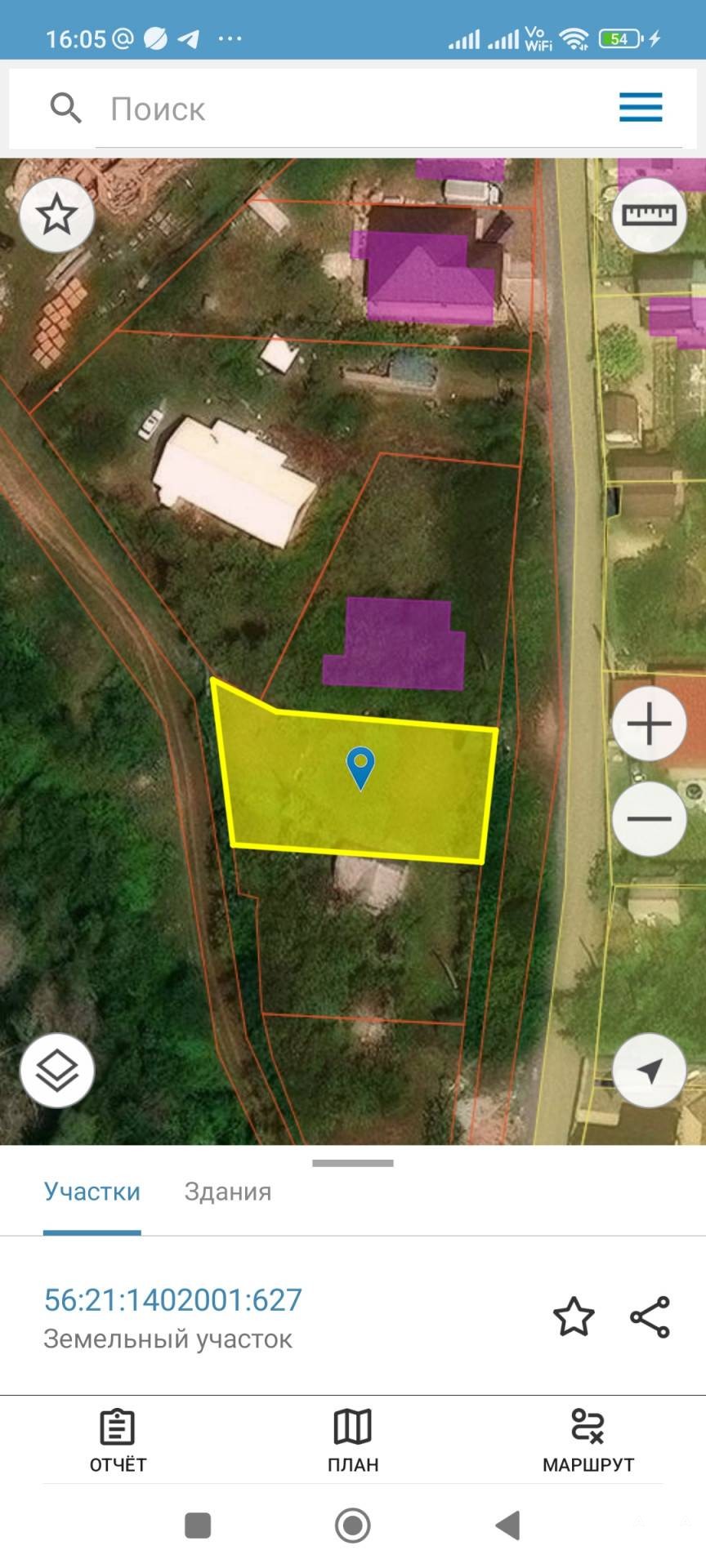
Task: Open the ОТЧЁТ report
Action: pos(118,1441)
